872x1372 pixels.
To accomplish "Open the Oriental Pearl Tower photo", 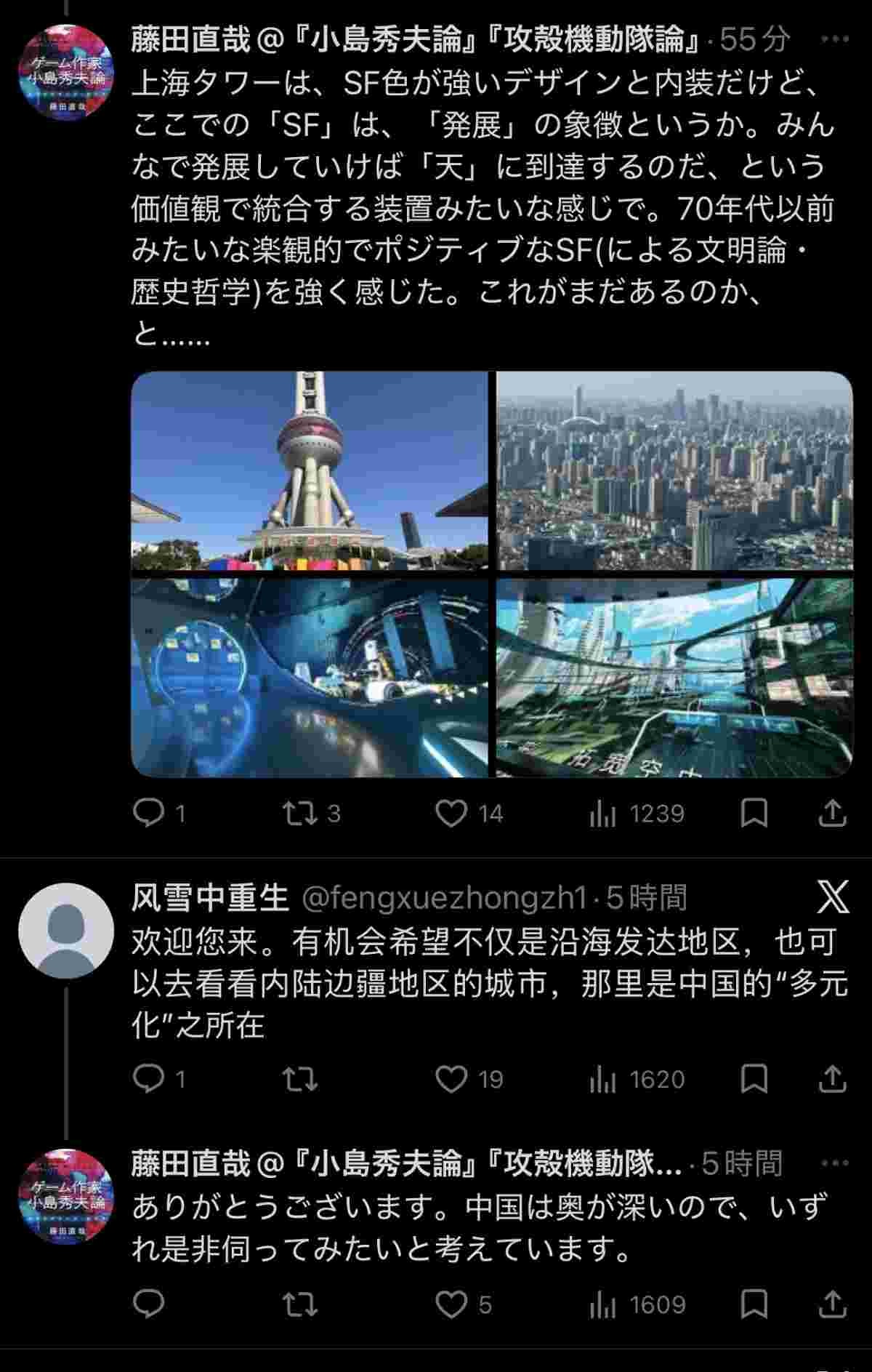I will [309, 470].
